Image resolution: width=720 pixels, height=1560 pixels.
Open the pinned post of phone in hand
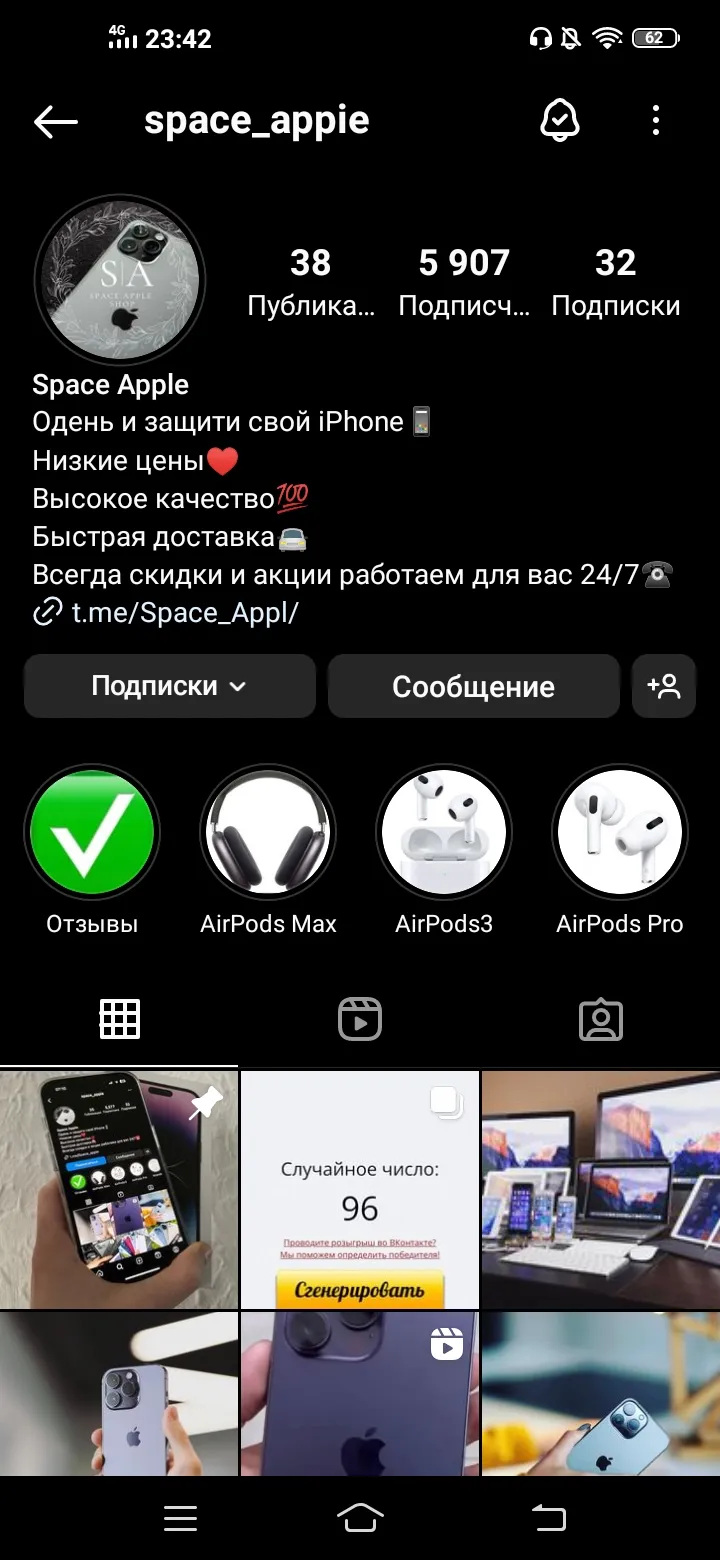[119, 1190]
